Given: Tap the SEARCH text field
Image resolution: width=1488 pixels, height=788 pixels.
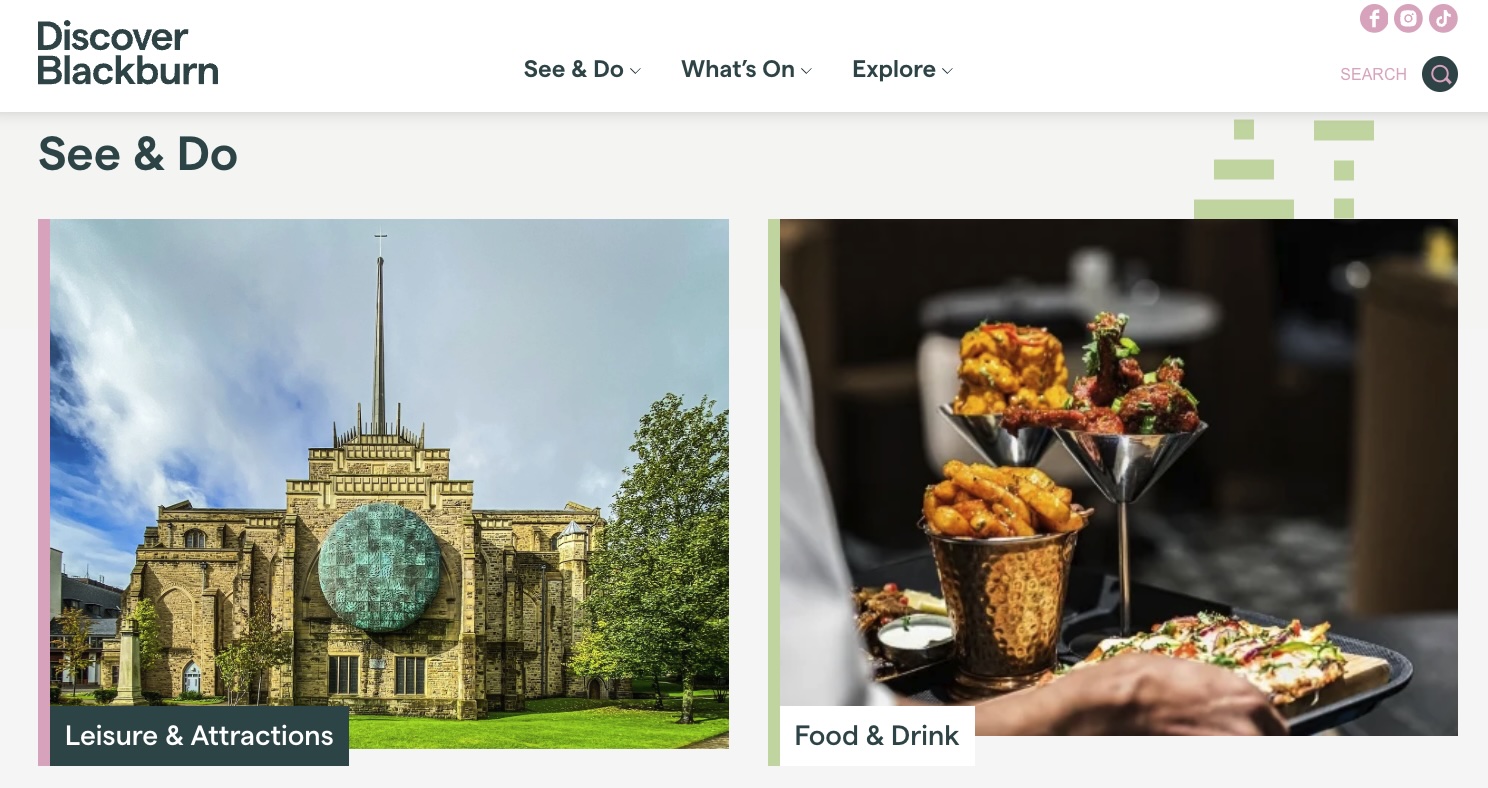Looking at the screenshot, I should pyautogui.click(x=1372, y=74).
